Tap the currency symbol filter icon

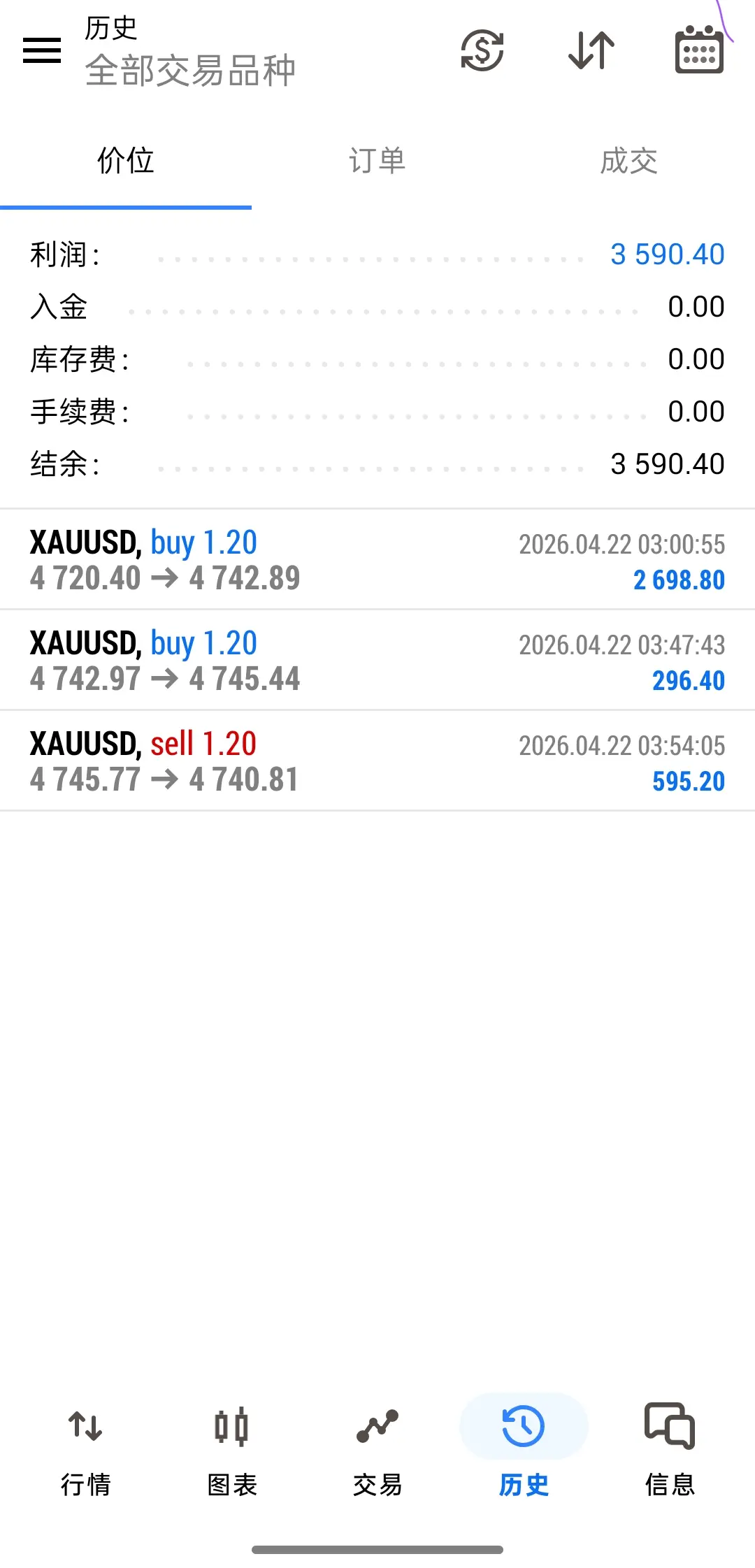click(482, 50)
